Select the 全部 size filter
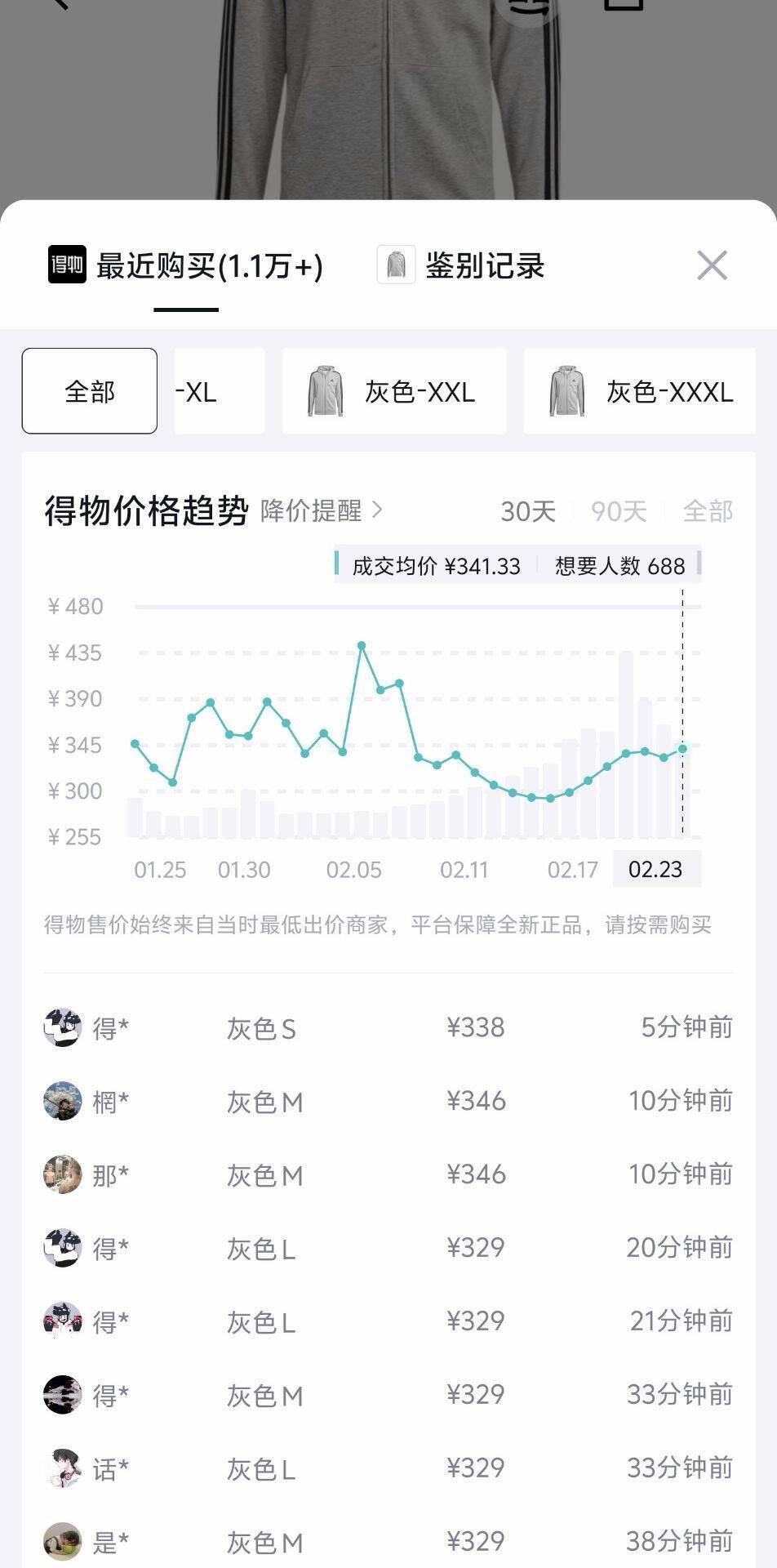The height and width of the screenshot is (1568, 777). (x=90, y=391)
